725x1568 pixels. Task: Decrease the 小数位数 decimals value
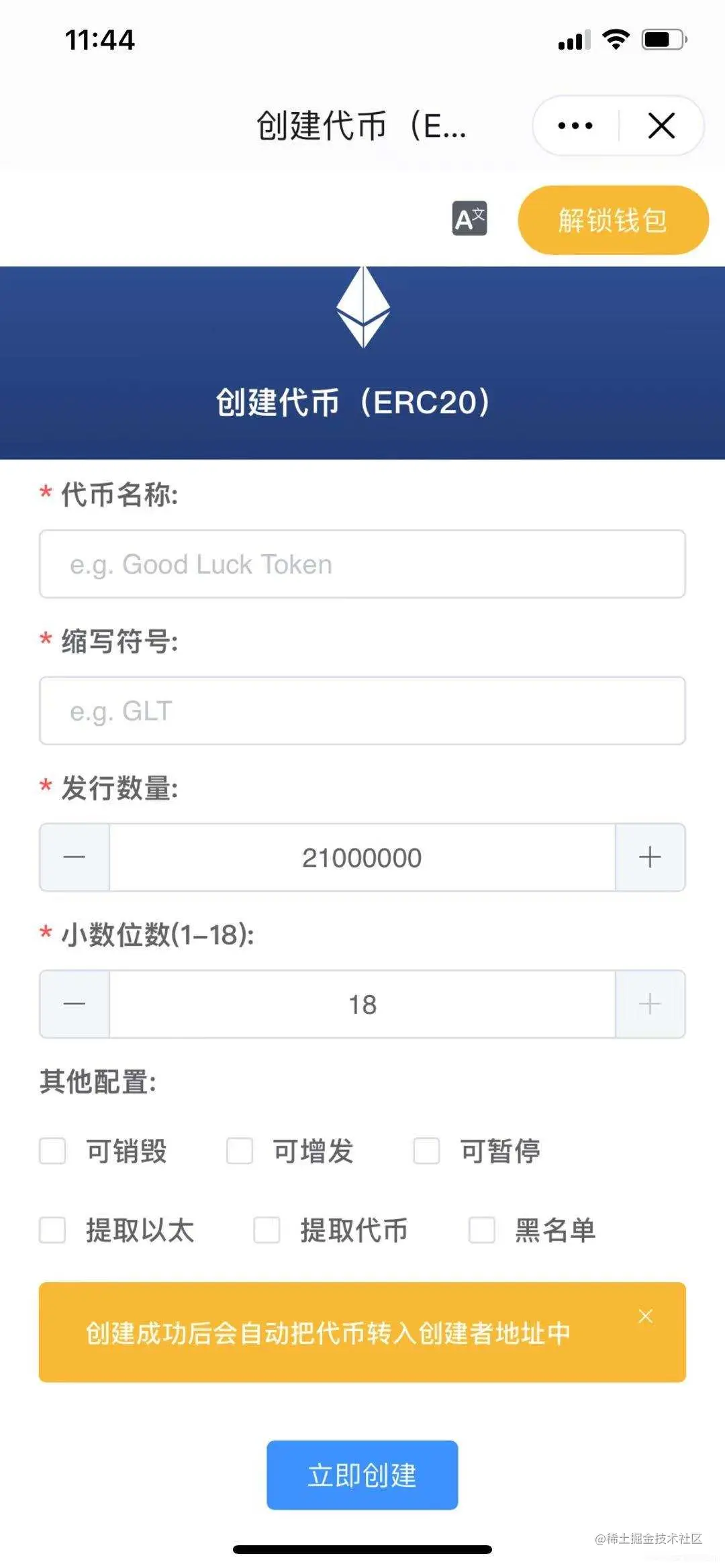point(75,1004)
